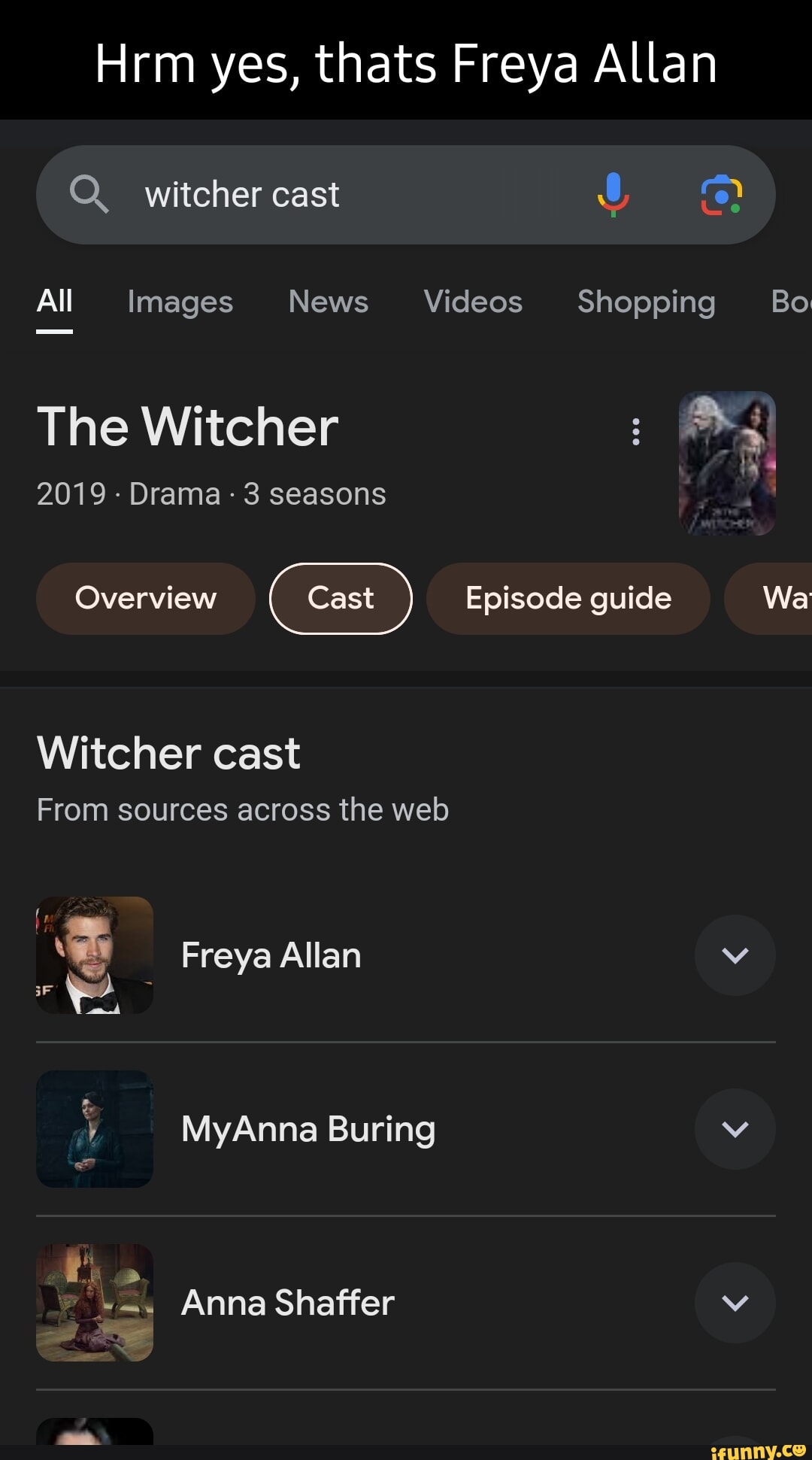The image size is (812, 1460).
Task: Expand the Anna Shaffer entry
Action: (735, 1303)
